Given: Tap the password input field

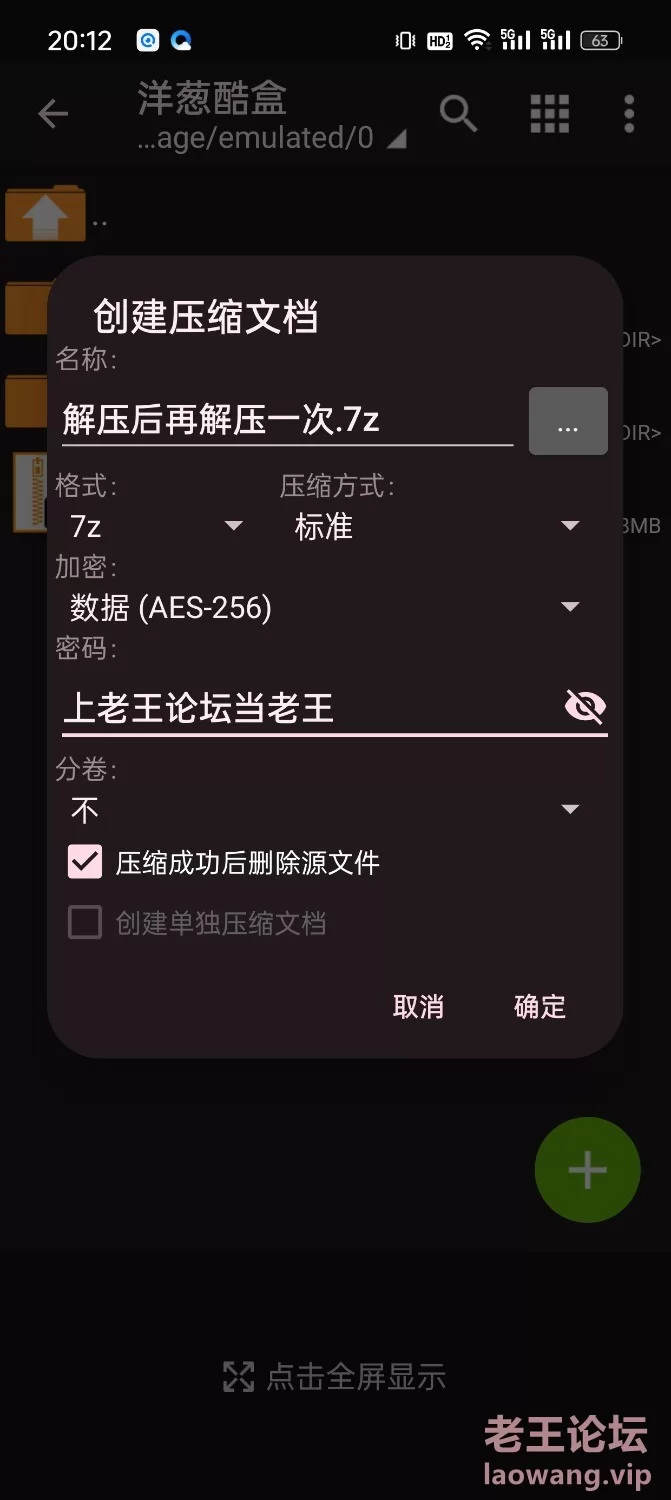Looking at the screenshot, I should [x=308, y=708].
